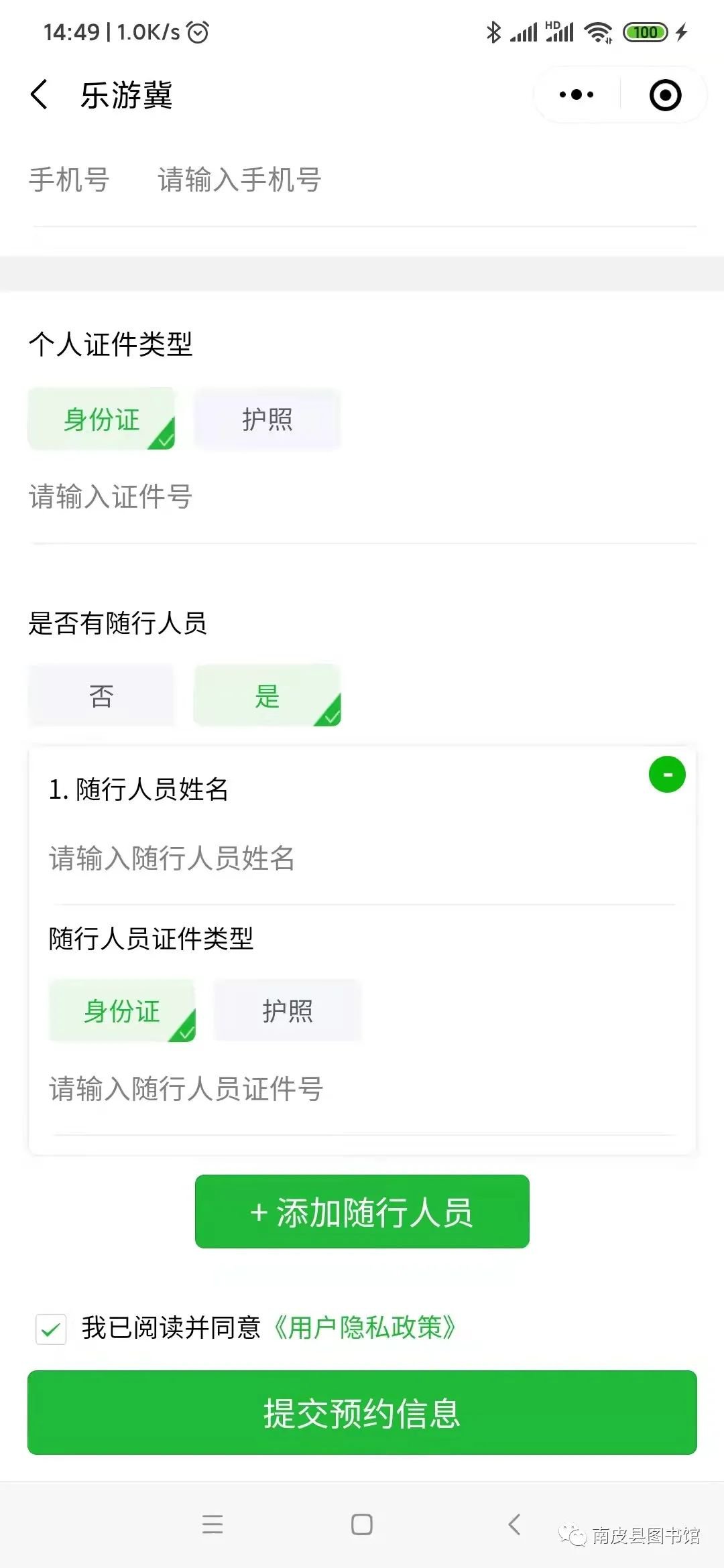Focus the 请输入随行人员证件号 field
Image resolution: width=724 pixels, height=1568 pixels.
[362, 1089]
